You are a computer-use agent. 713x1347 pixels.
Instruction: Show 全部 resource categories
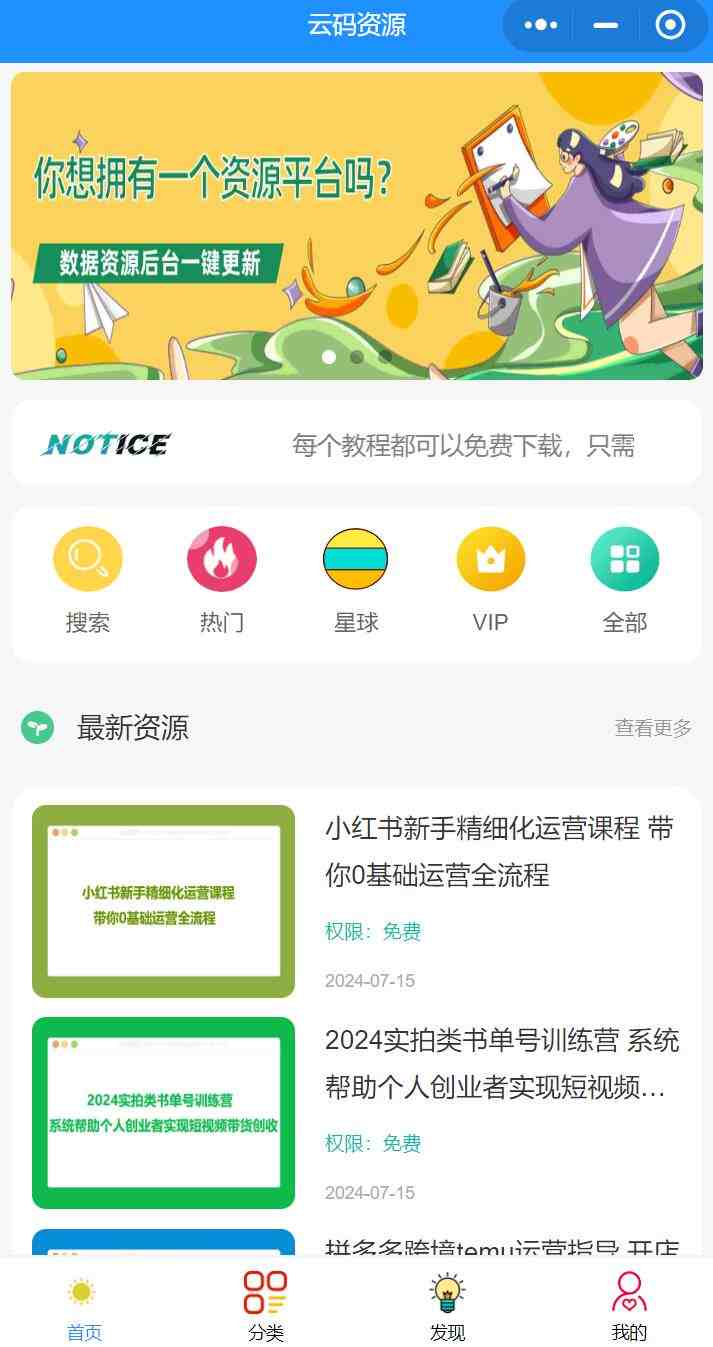(x=625, y=580)
